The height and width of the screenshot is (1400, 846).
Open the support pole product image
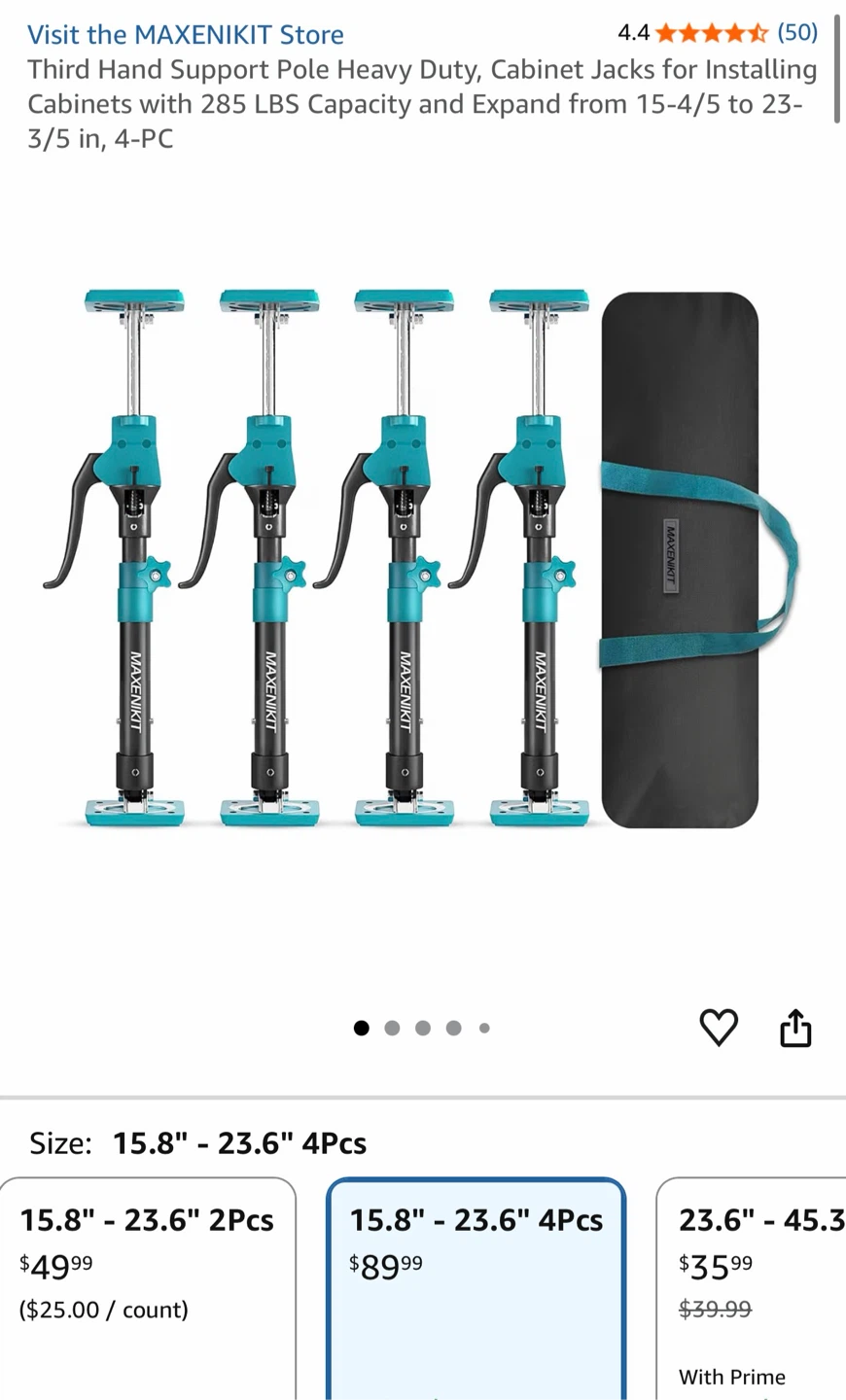click(x=422, y=559)
